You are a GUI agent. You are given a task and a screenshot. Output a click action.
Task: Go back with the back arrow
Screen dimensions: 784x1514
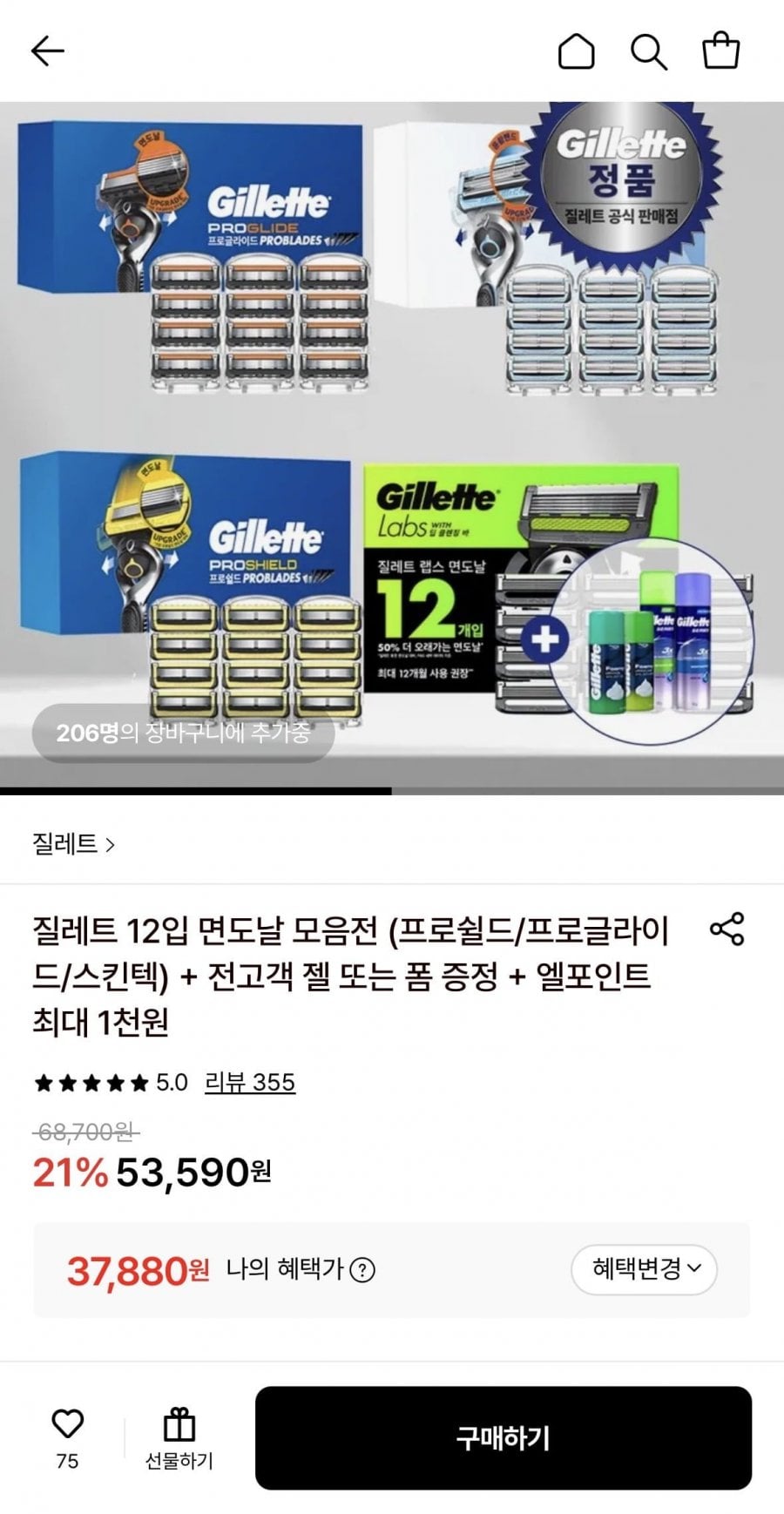click(47, 51)
